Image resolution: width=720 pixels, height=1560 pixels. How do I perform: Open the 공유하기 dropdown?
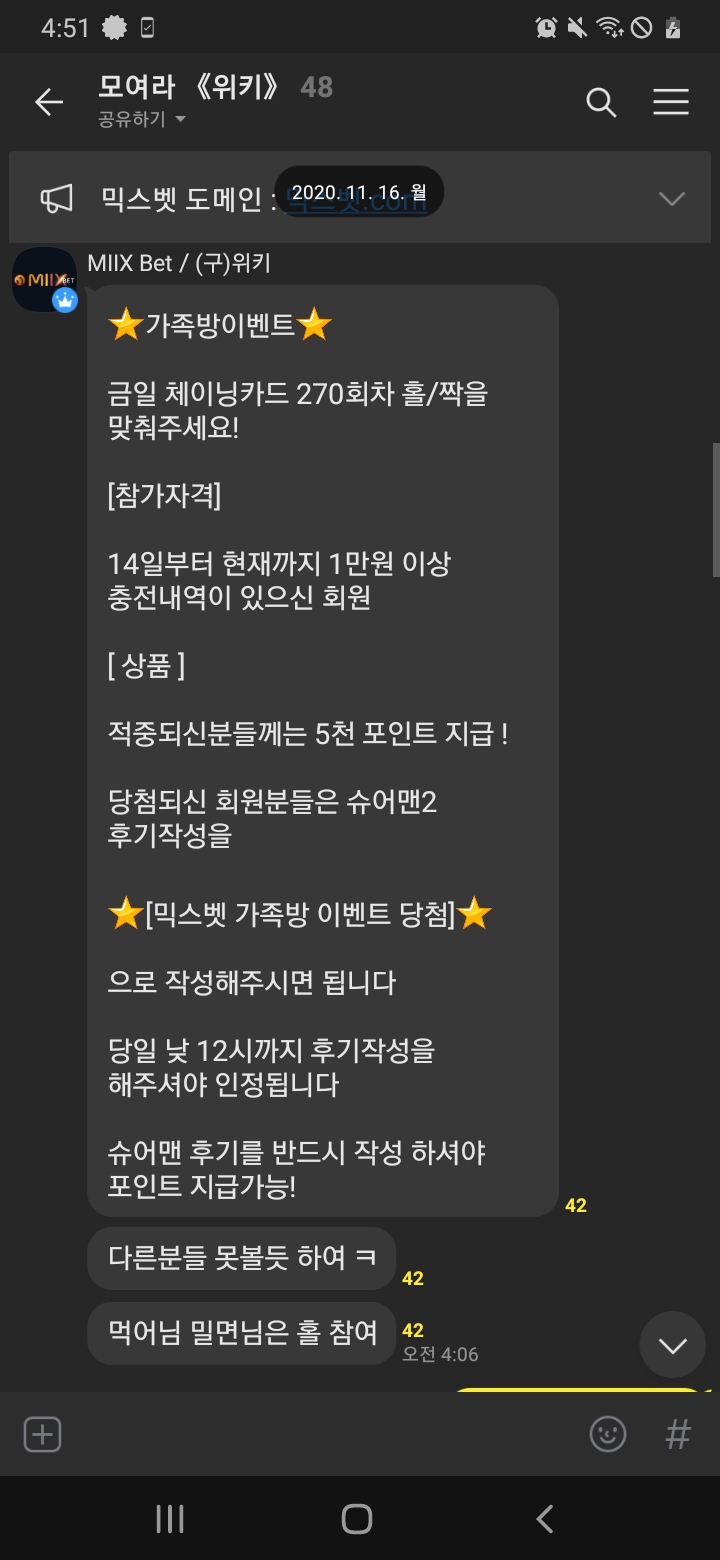tap(142, 120)
